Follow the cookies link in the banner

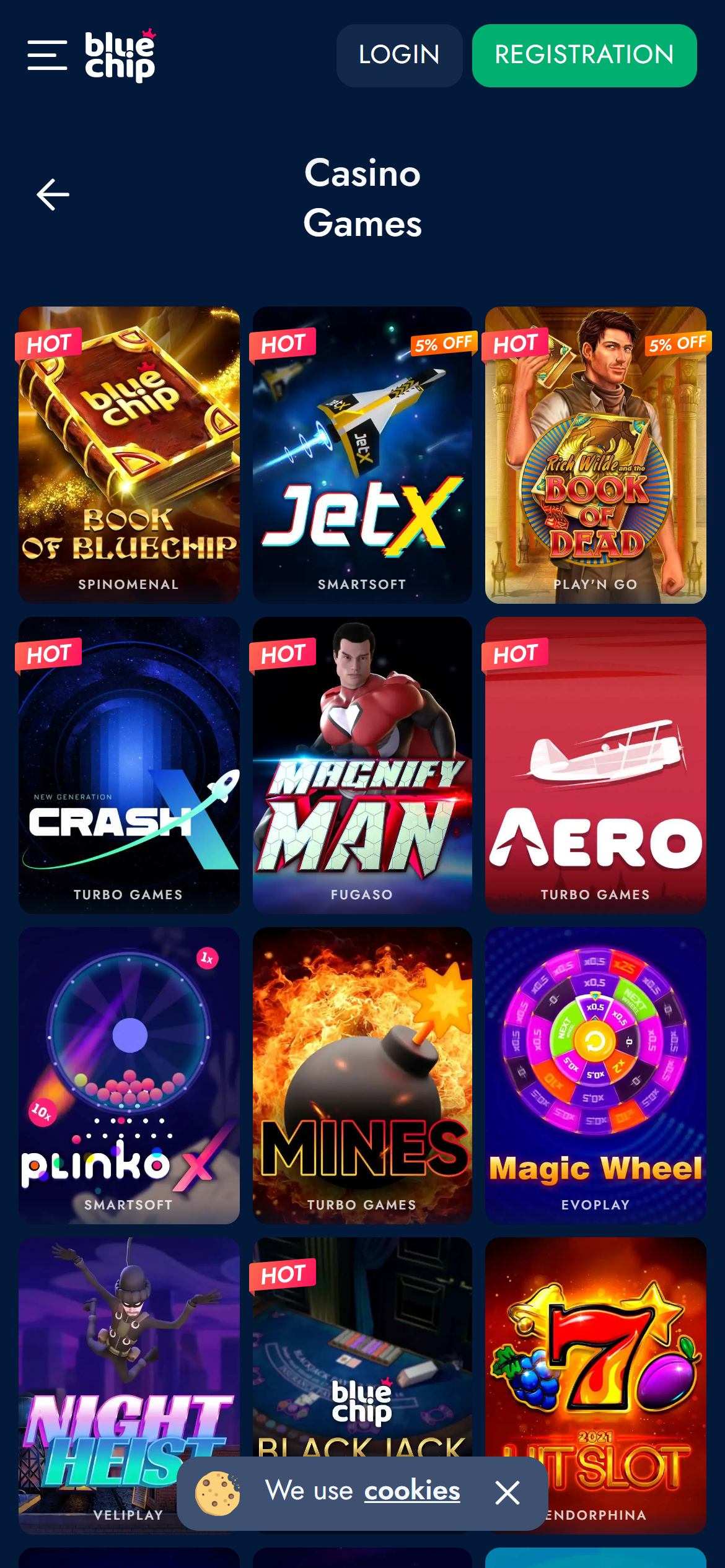click(411, 1491)
